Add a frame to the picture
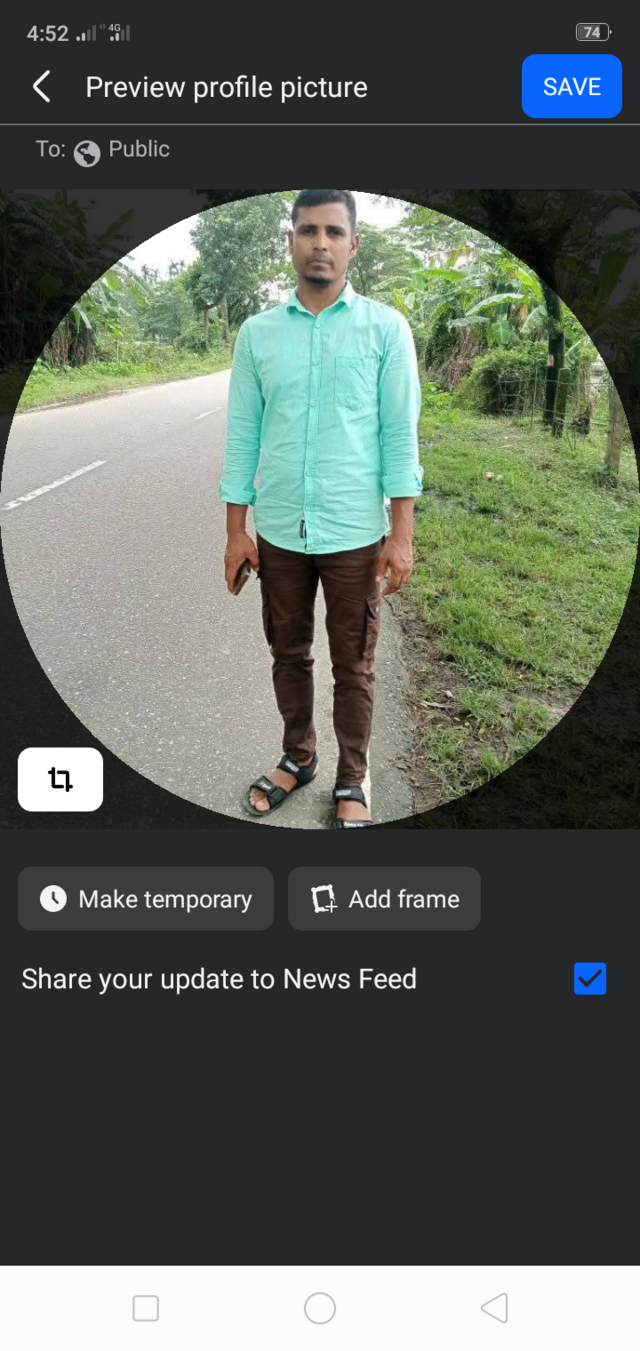The image size is (640, 1351). [x=384, y=899]
